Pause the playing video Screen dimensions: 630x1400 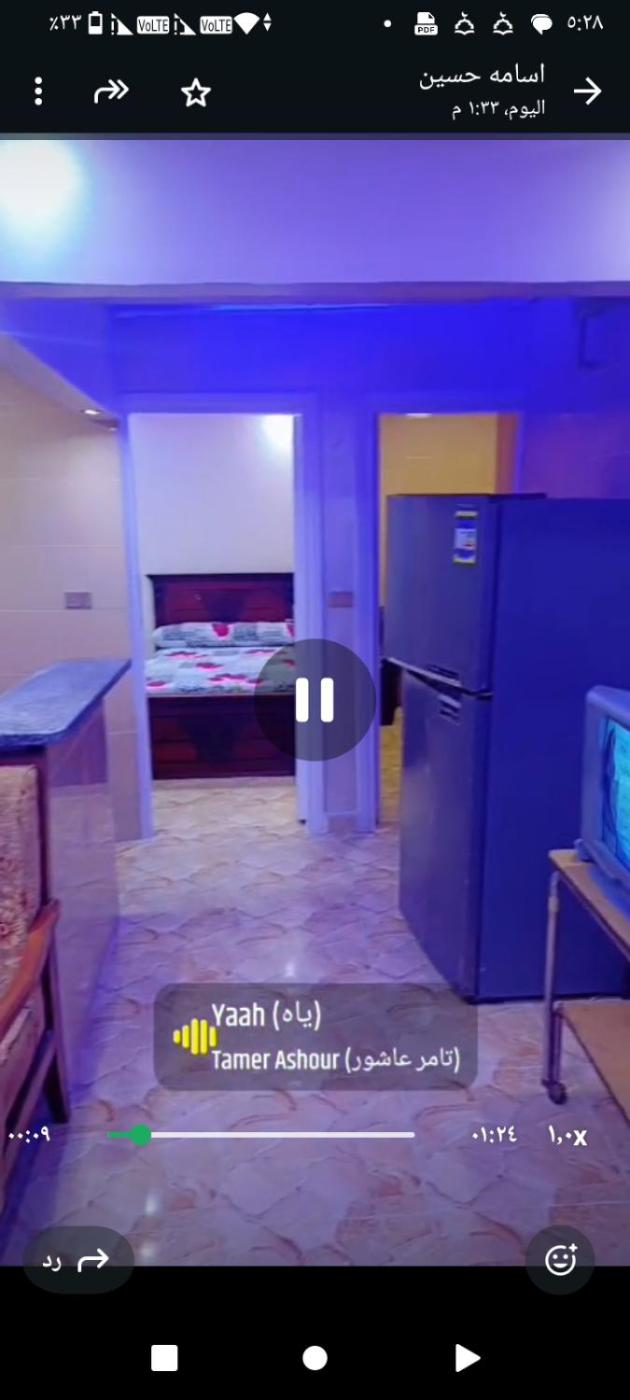tap(314, 700)
